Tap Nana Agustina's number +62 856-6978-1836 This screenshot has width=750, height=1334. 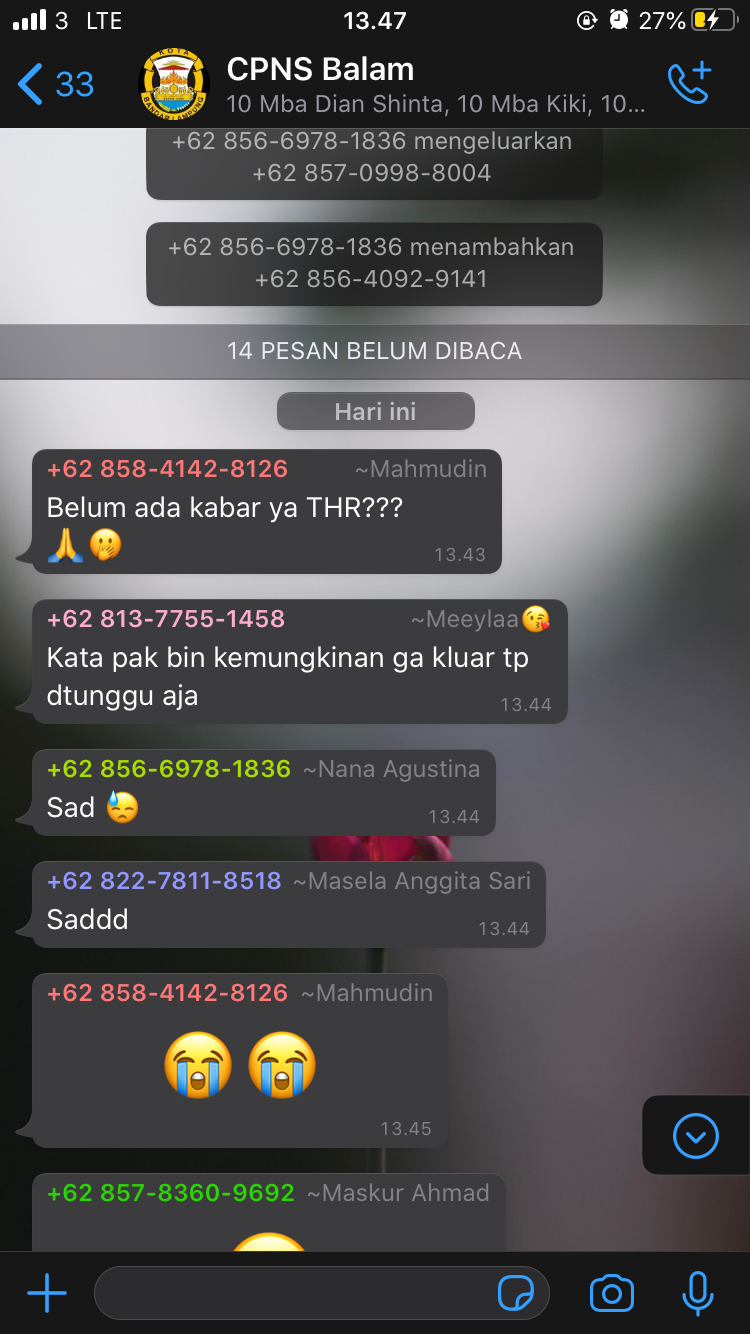coord(169,769)
